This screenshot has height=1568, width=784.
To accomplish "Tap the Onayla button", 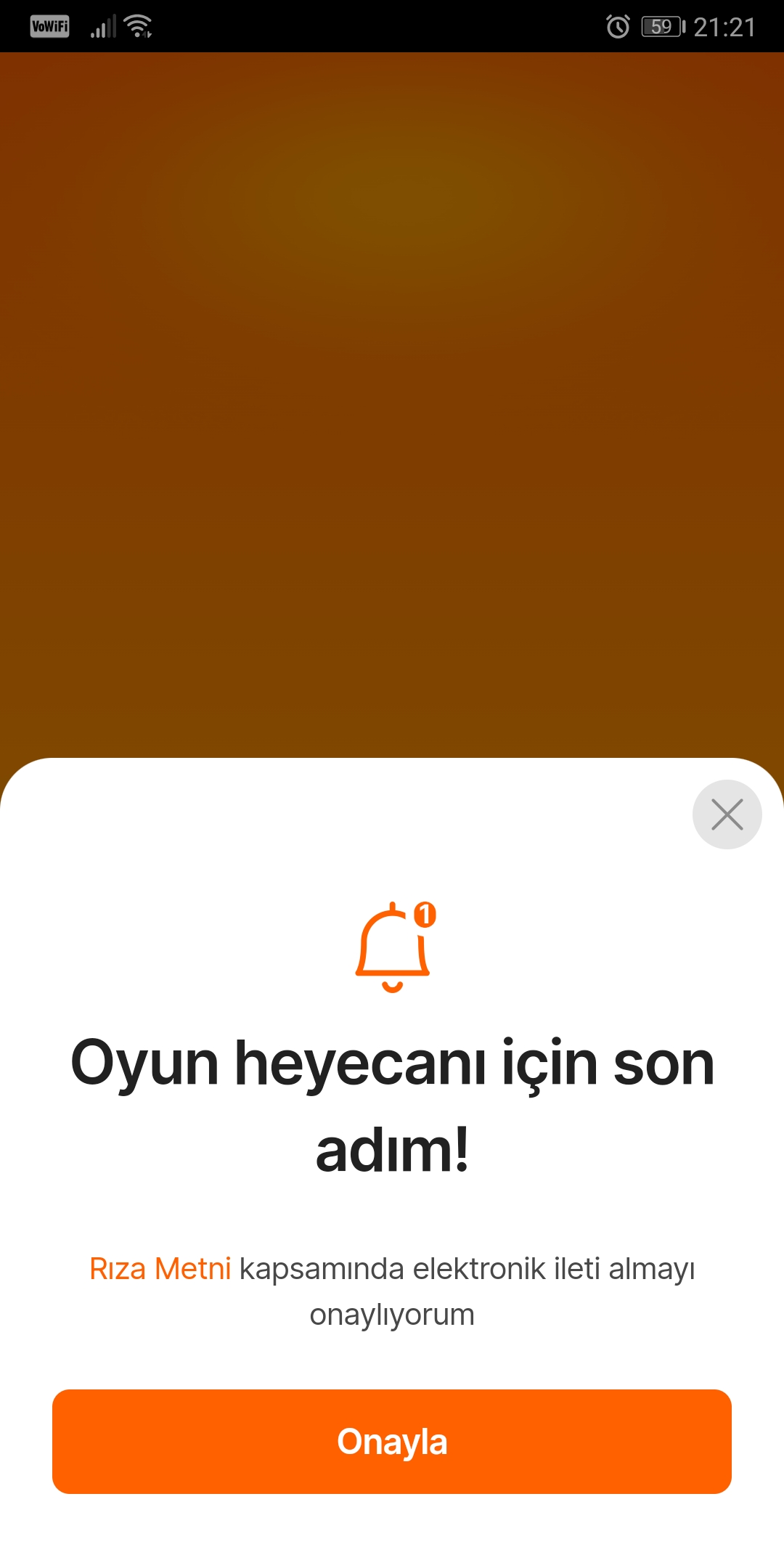I will [x=392, y=1442].
